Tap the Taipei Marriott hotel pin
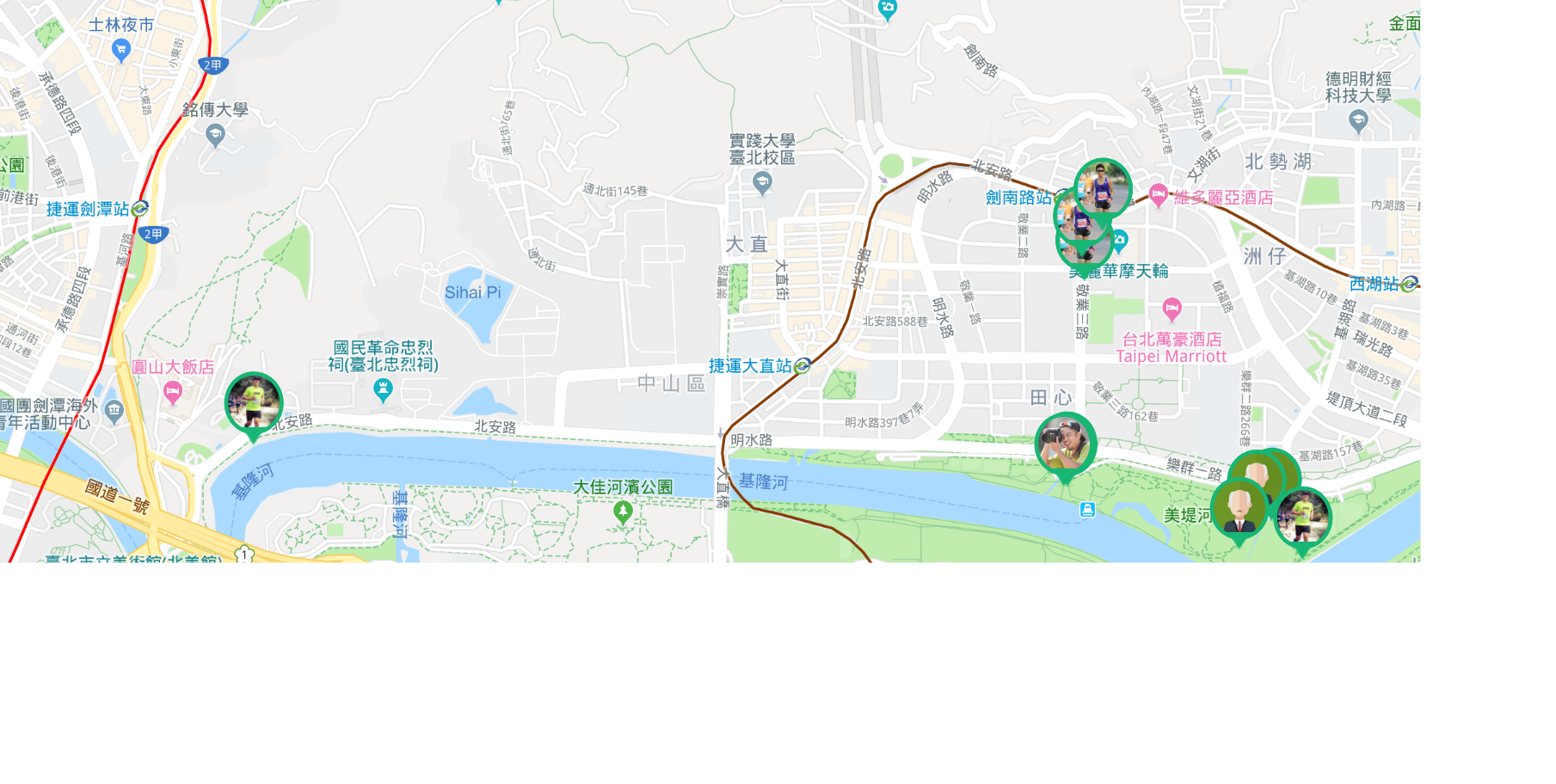 tap(1172, 308)
